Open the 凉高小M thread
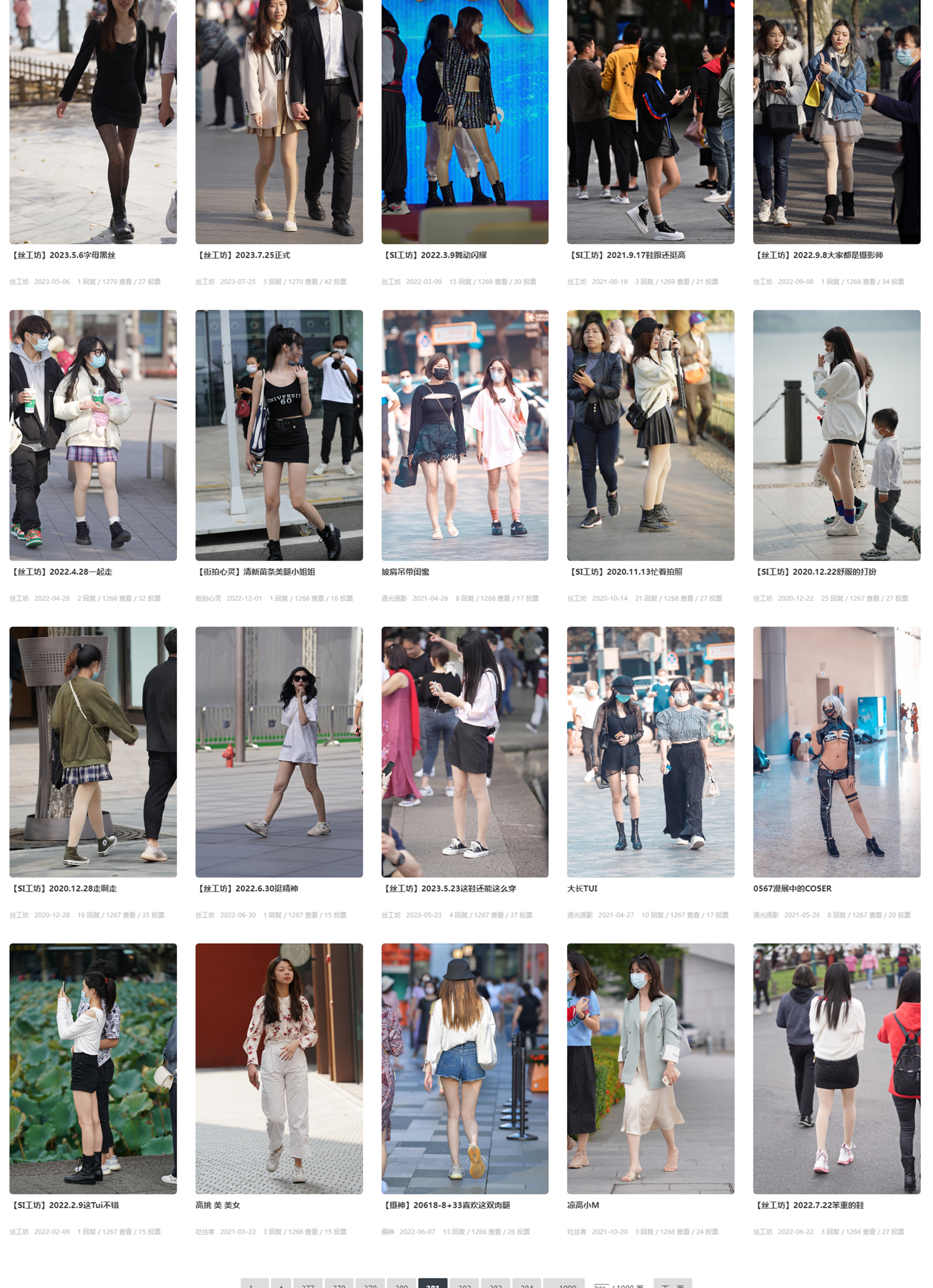The height and width of the screenshot is (1288, 933). tap(583, 1205)
